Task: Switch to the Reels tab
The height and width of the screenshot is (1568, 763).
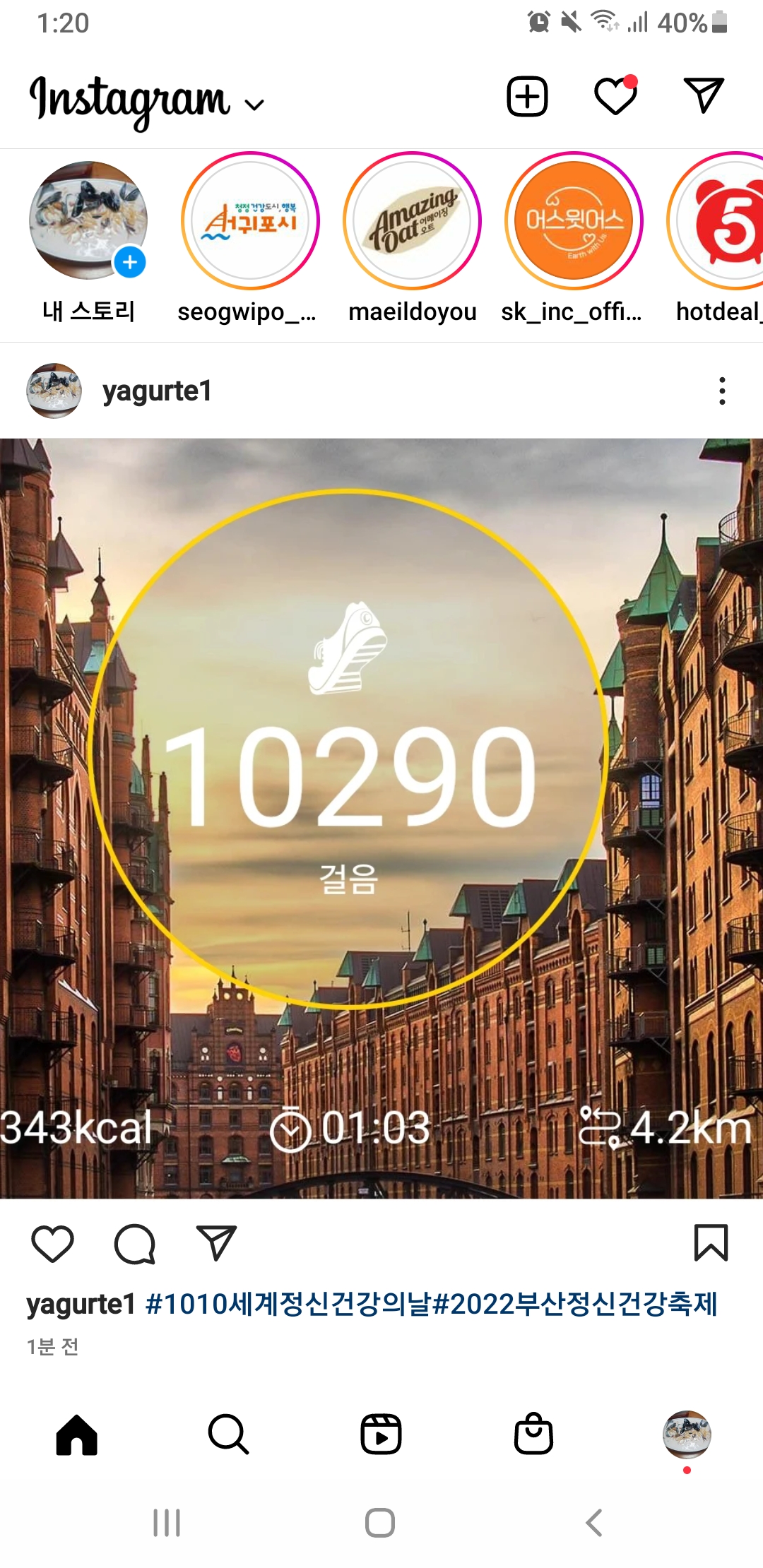Action: [x=381, y=1435]
